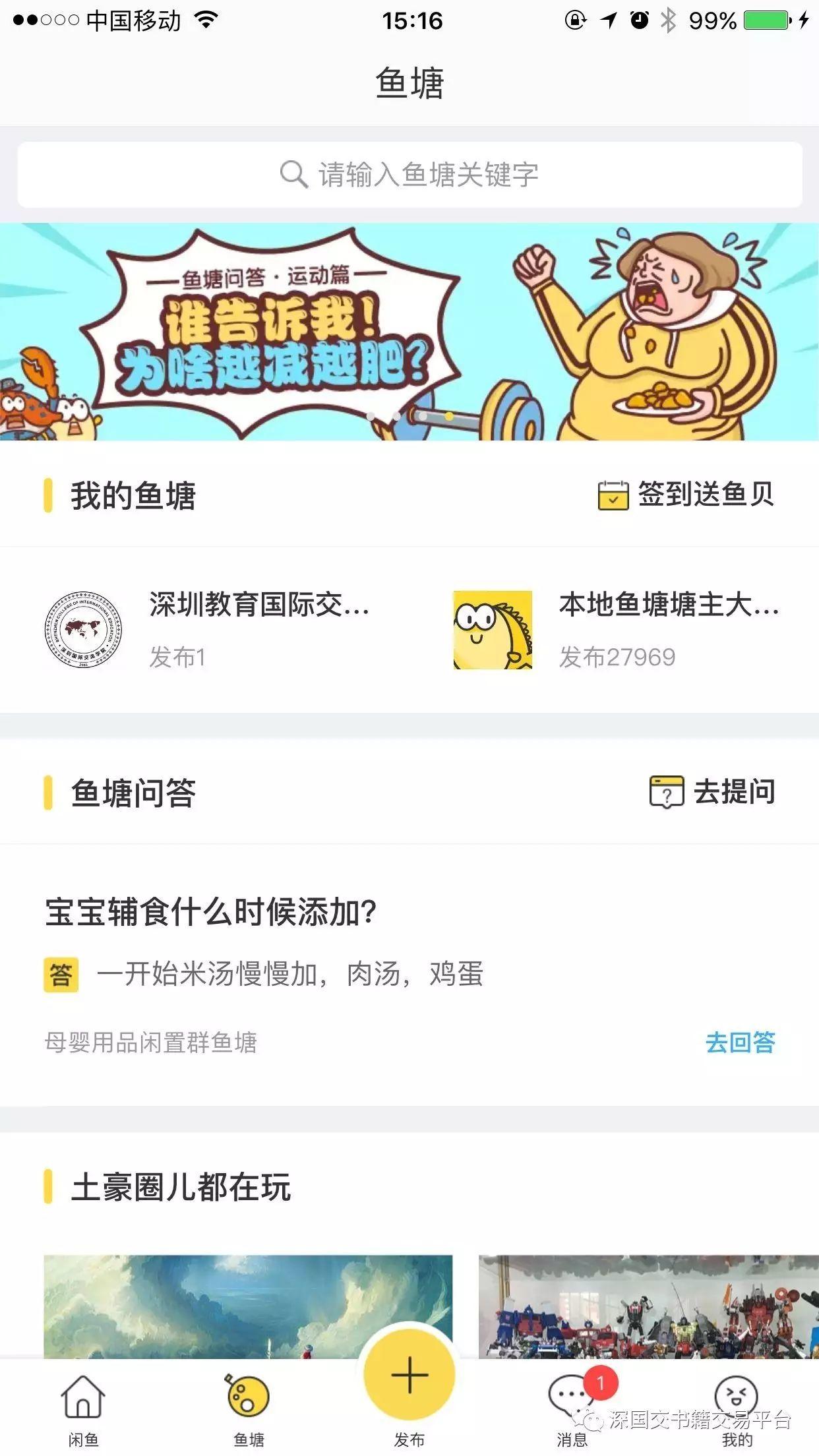
Task: Tap 去回答 to answer the question
Action: [740, 1043]
